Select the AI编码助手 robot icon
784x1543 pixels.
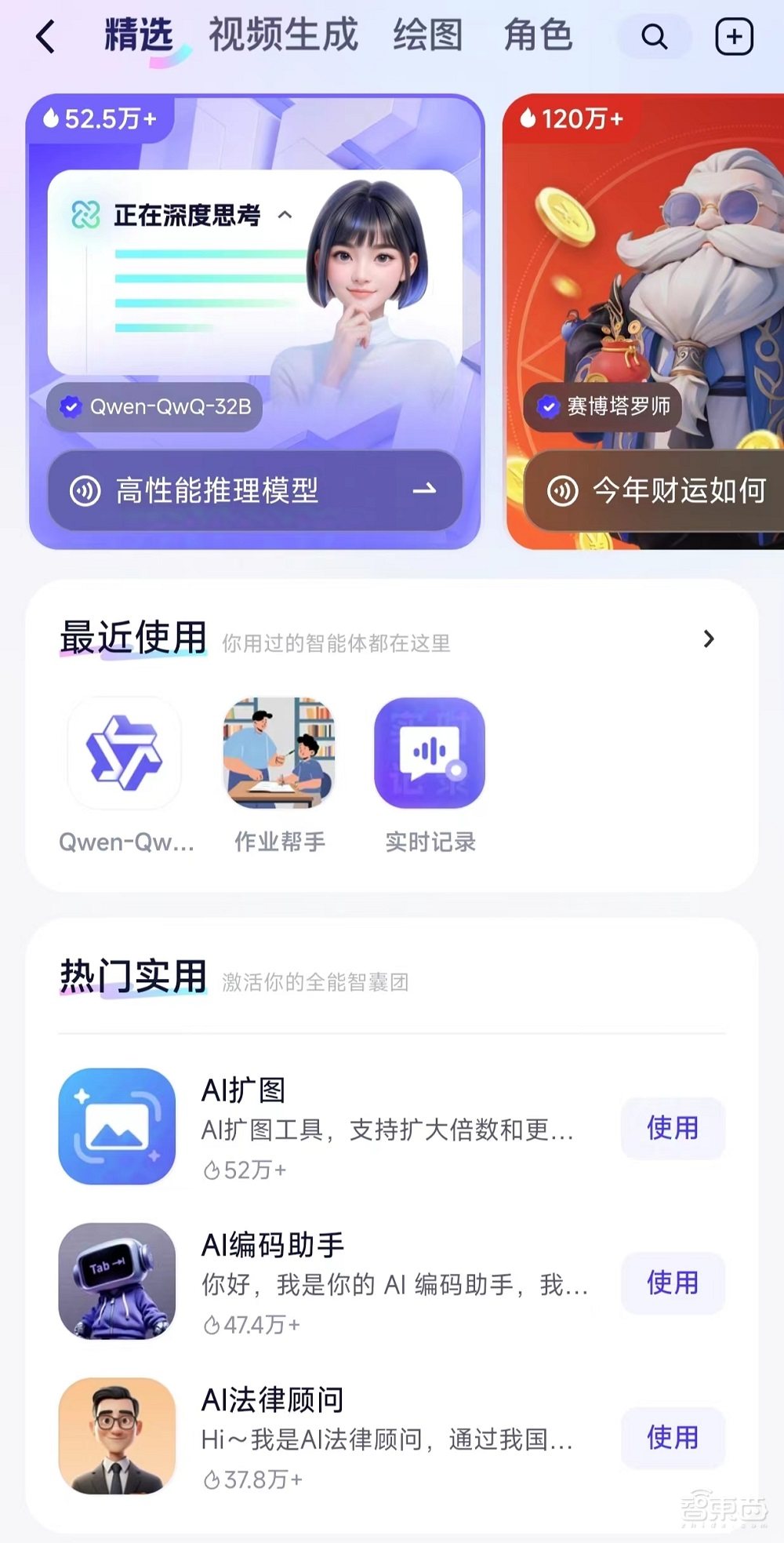[x=116, y=1283]
